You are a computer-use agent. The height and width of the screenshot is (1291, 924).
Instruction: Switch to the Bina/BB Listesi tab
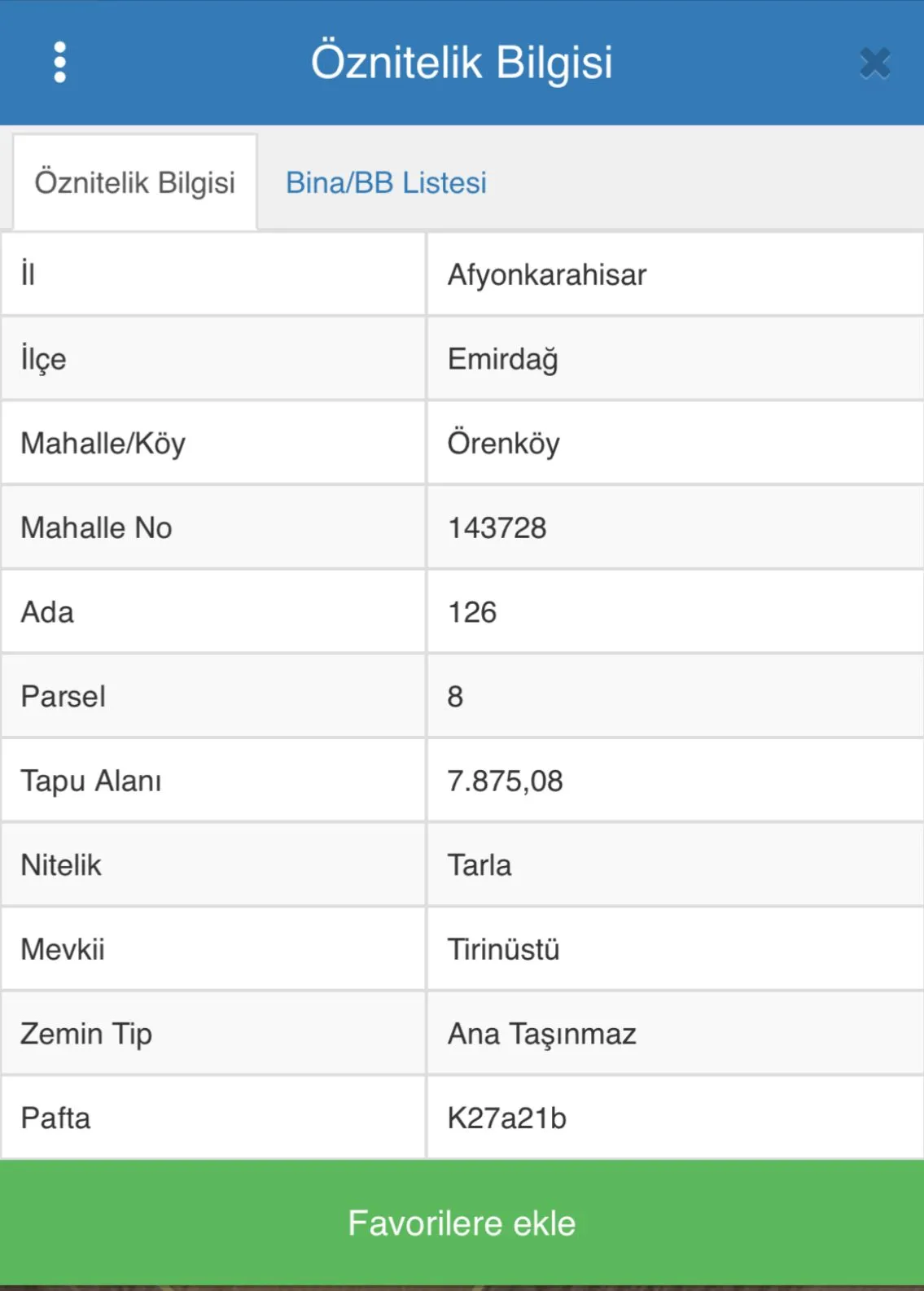coord(385,182)
